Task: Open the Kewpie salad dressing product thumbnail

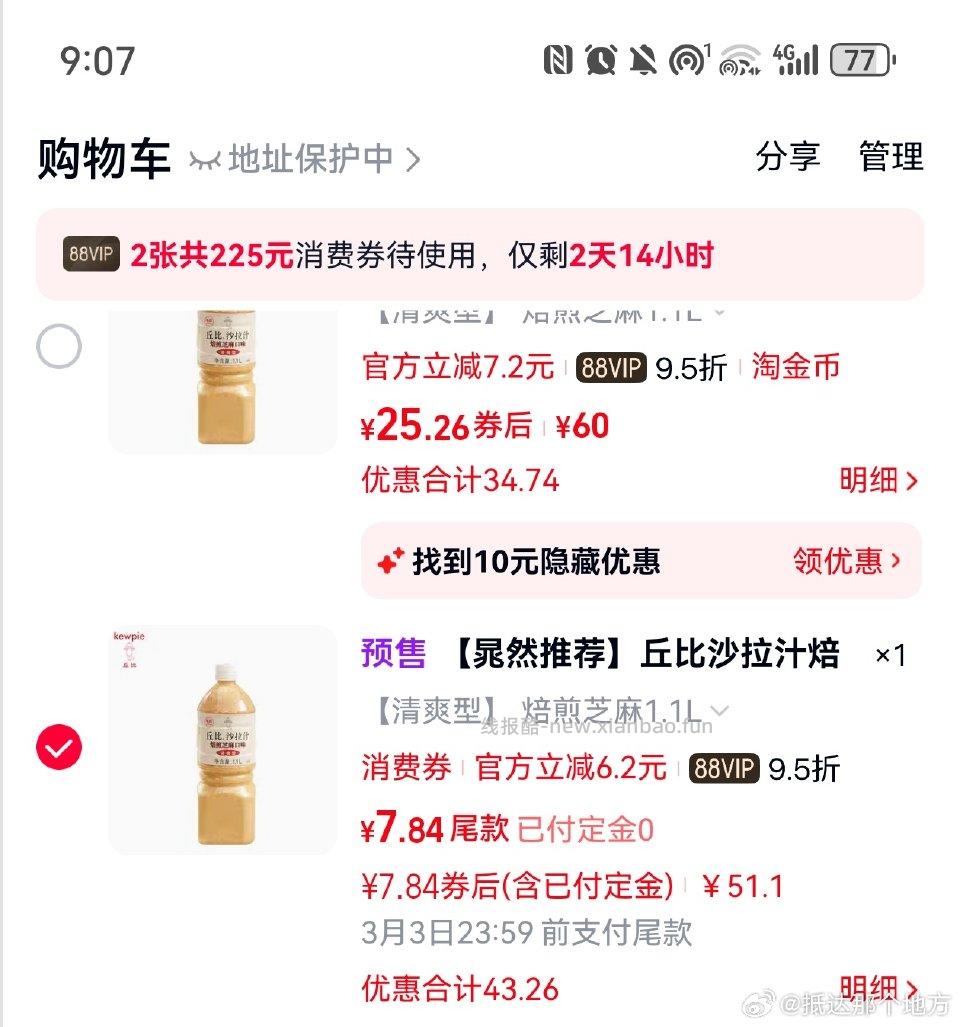Action: [222, 745]
